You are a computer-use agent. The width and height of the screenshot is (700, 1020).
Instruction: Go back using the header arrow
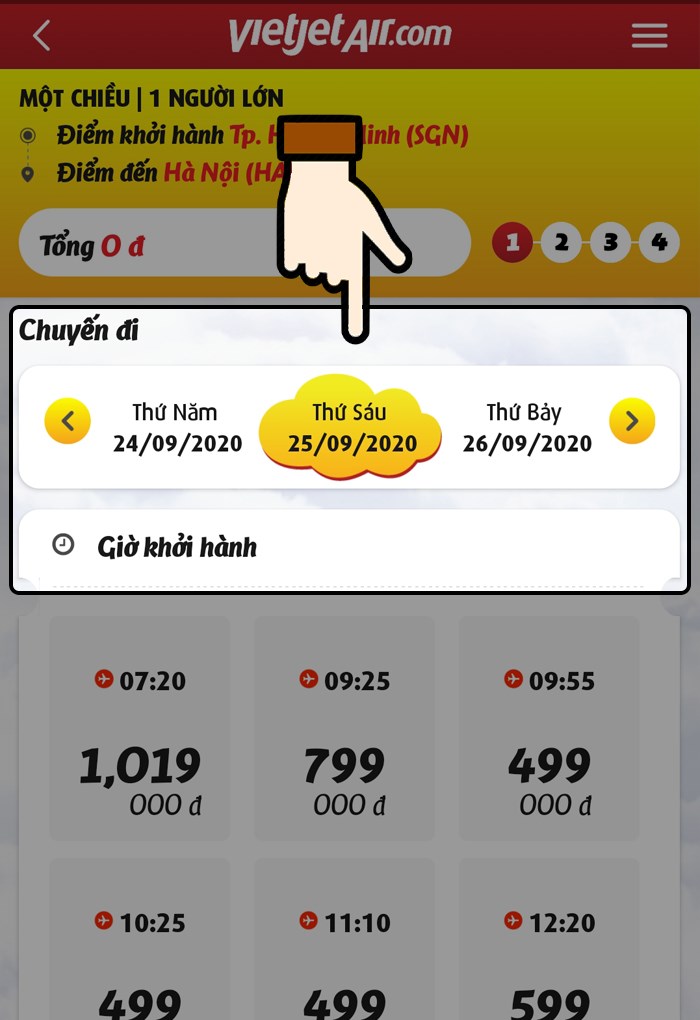pos(41,36)
